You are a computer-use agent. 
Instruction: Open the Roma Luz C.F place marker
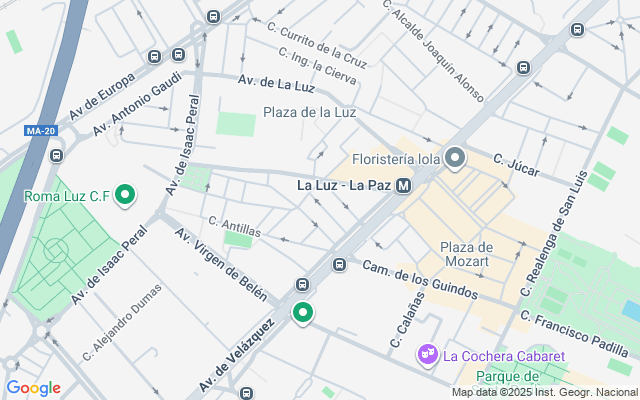(x=126, y=195)
